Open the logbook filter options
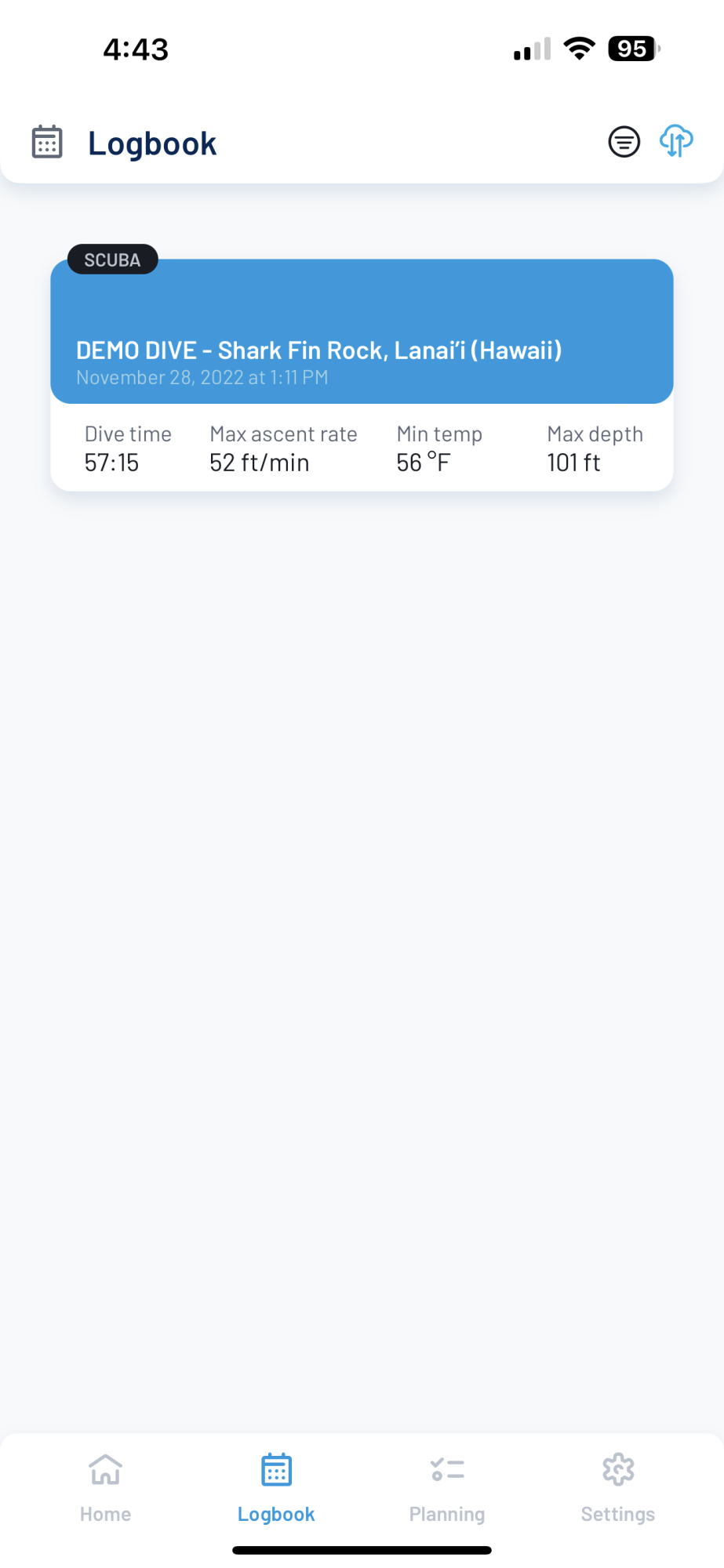 624,142
